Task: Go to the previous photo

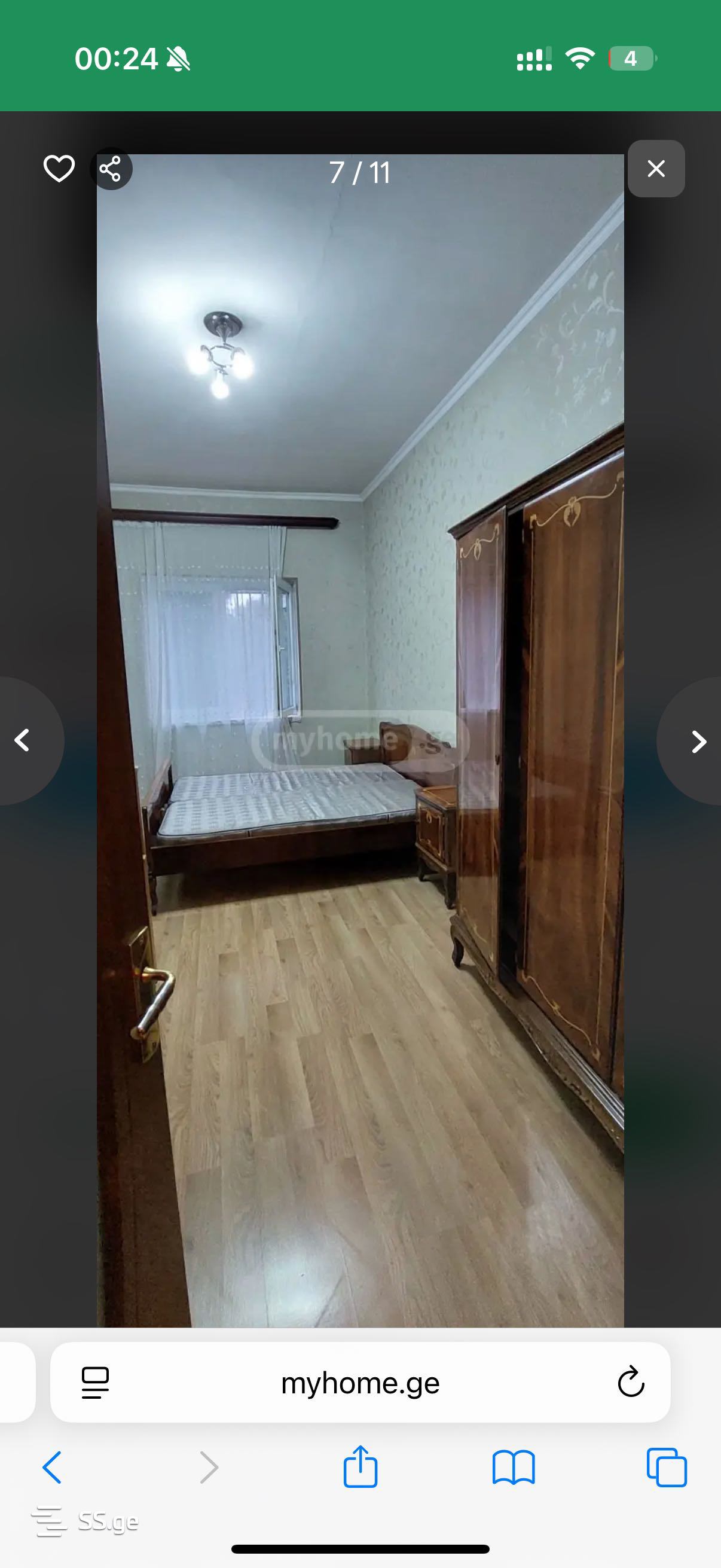Action: pyautogui.click(x=23, y=741)
